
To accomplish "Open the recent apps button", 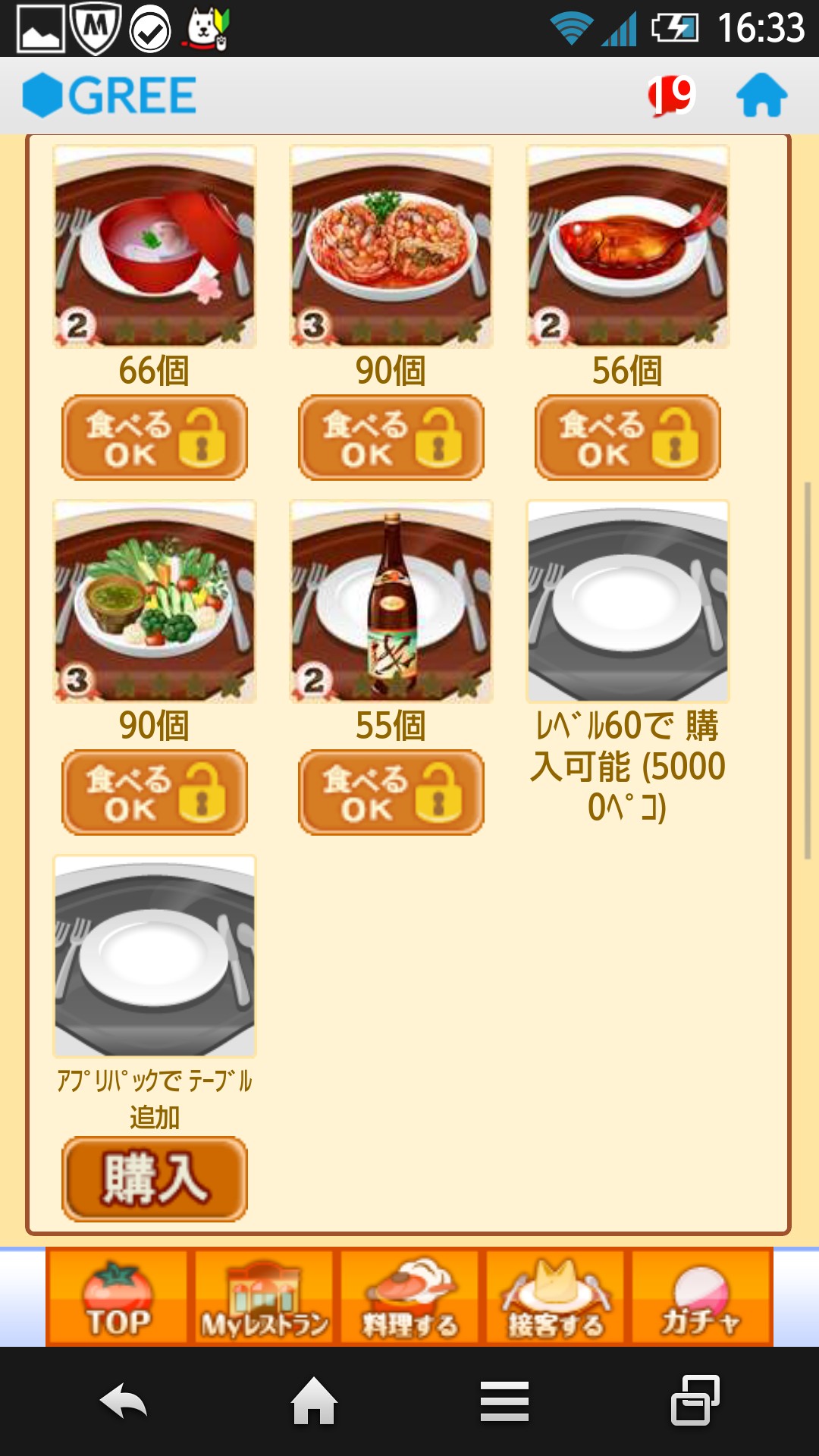I will click(x=695, y=1401).
